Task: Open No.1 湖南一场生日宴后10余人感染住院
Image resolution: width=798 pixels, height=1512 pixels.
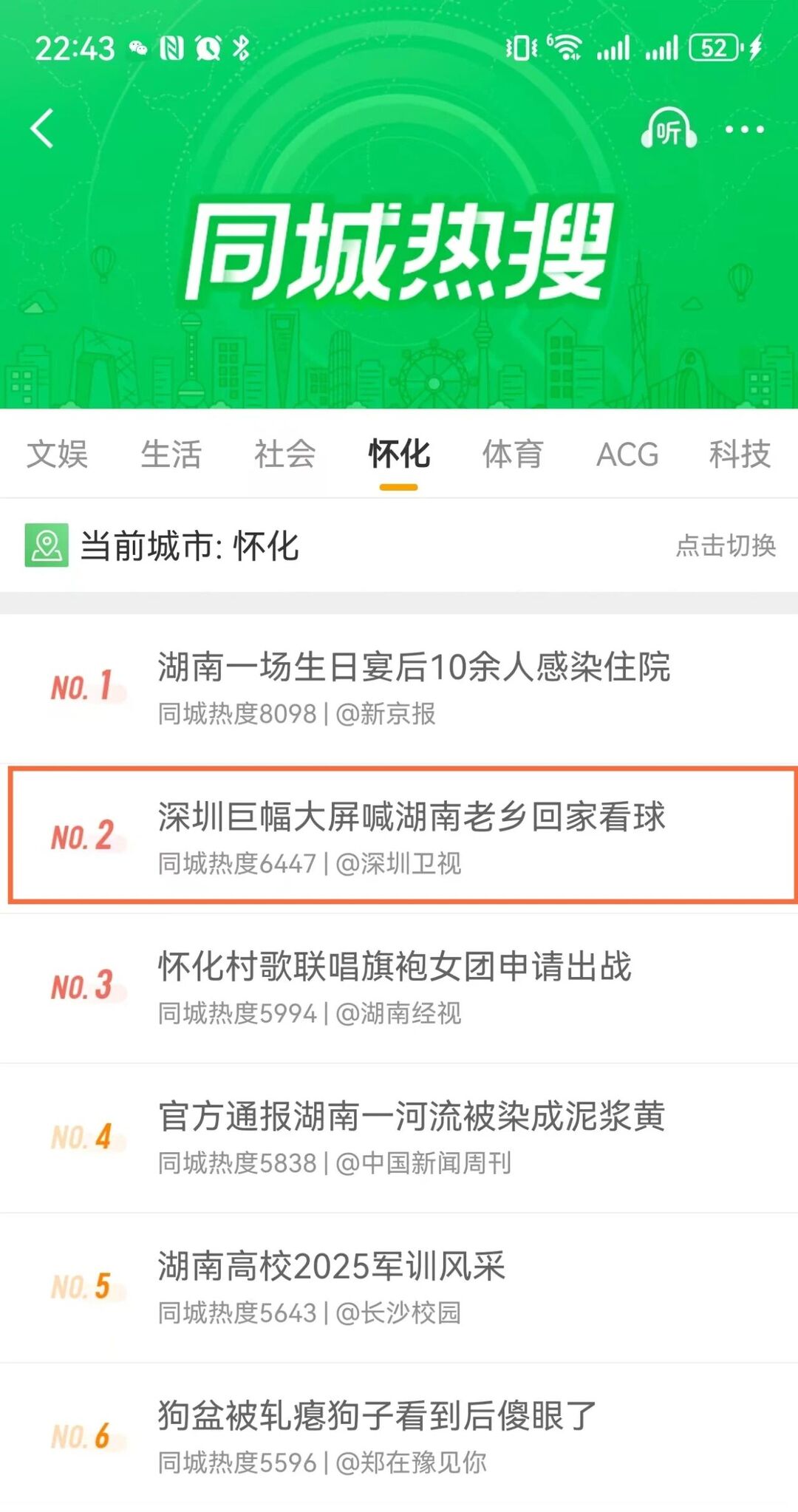Action: point(414,687)
